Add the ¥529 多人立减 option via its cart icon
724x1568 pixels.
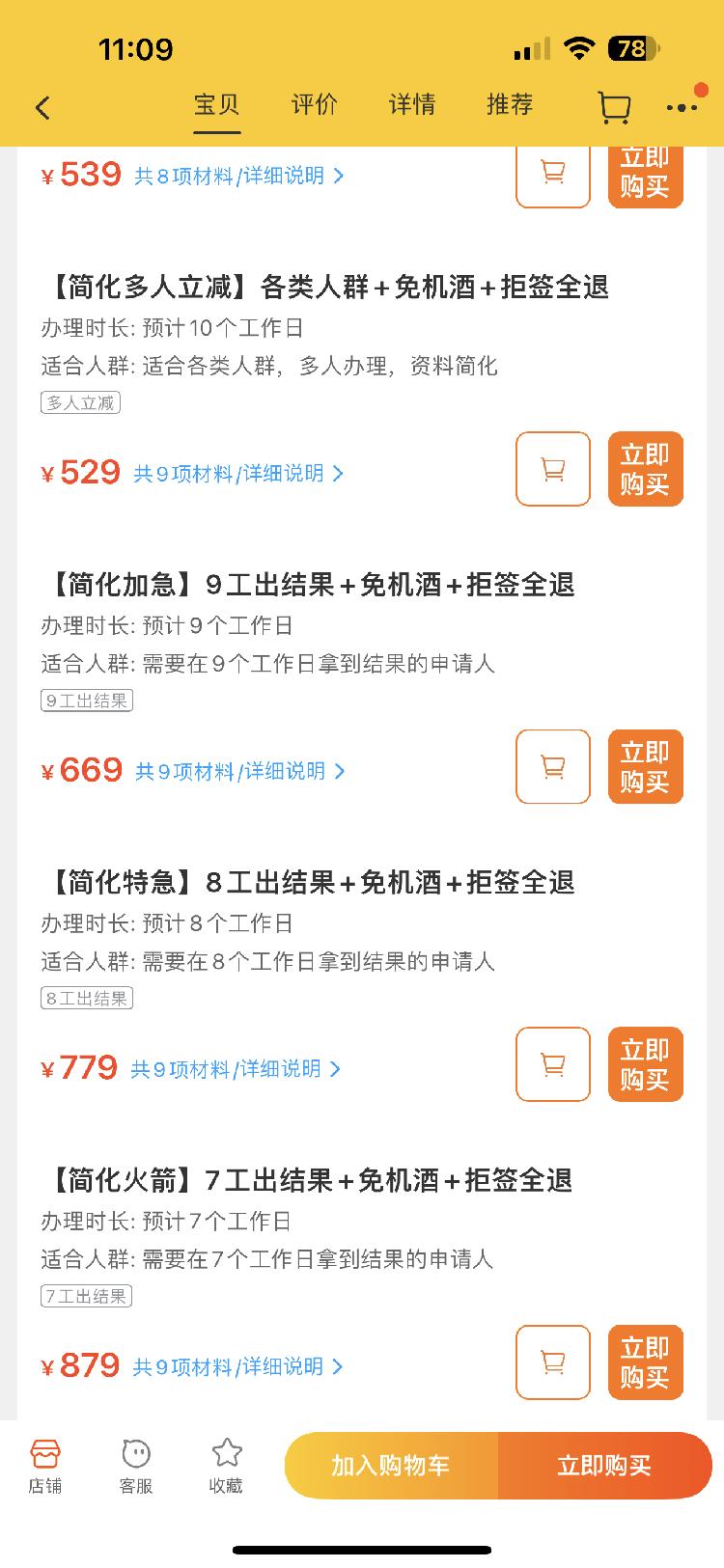tap(552, 469)
